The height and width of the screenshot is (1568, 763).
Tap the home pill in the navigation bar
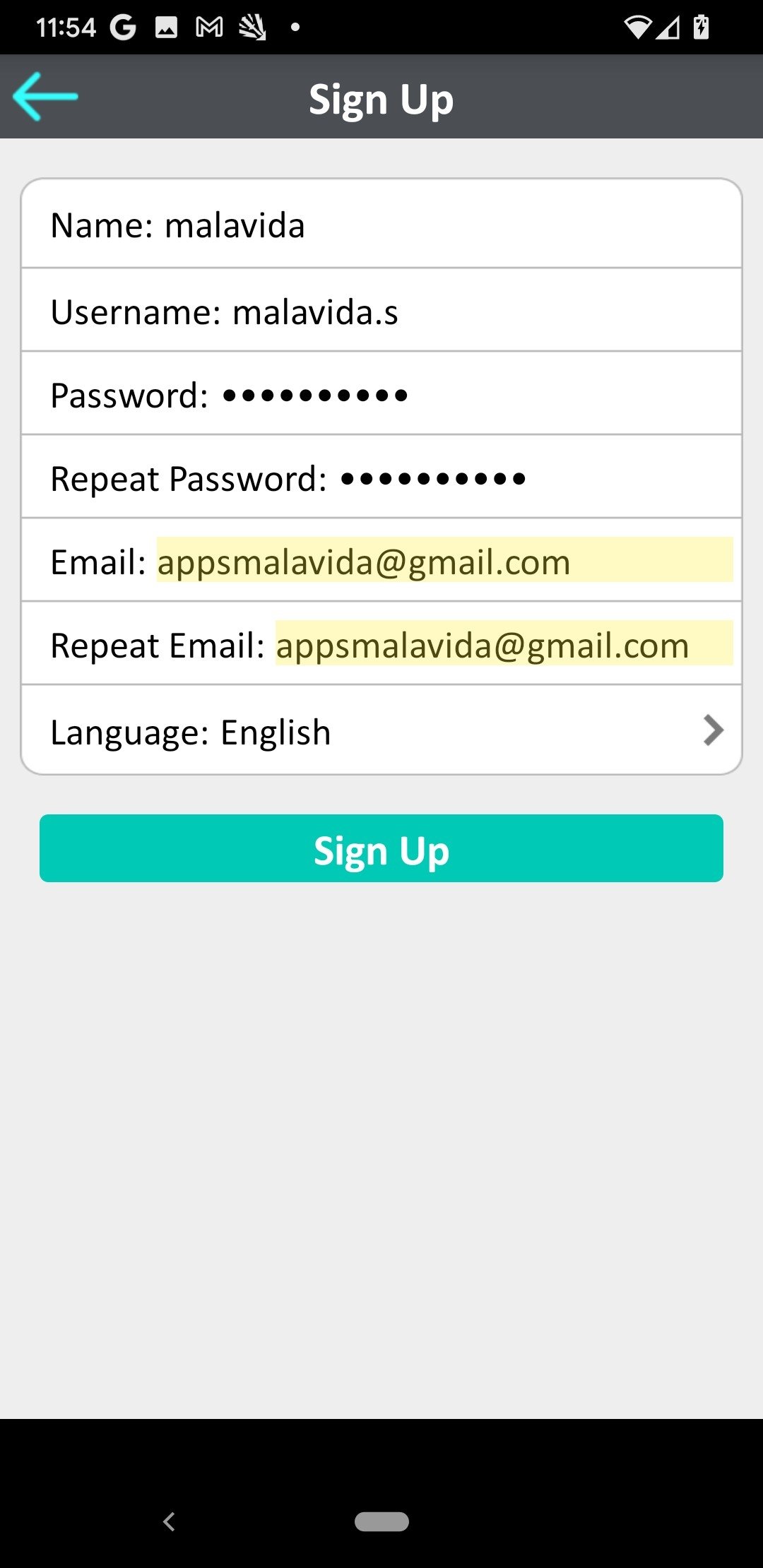381,1521
